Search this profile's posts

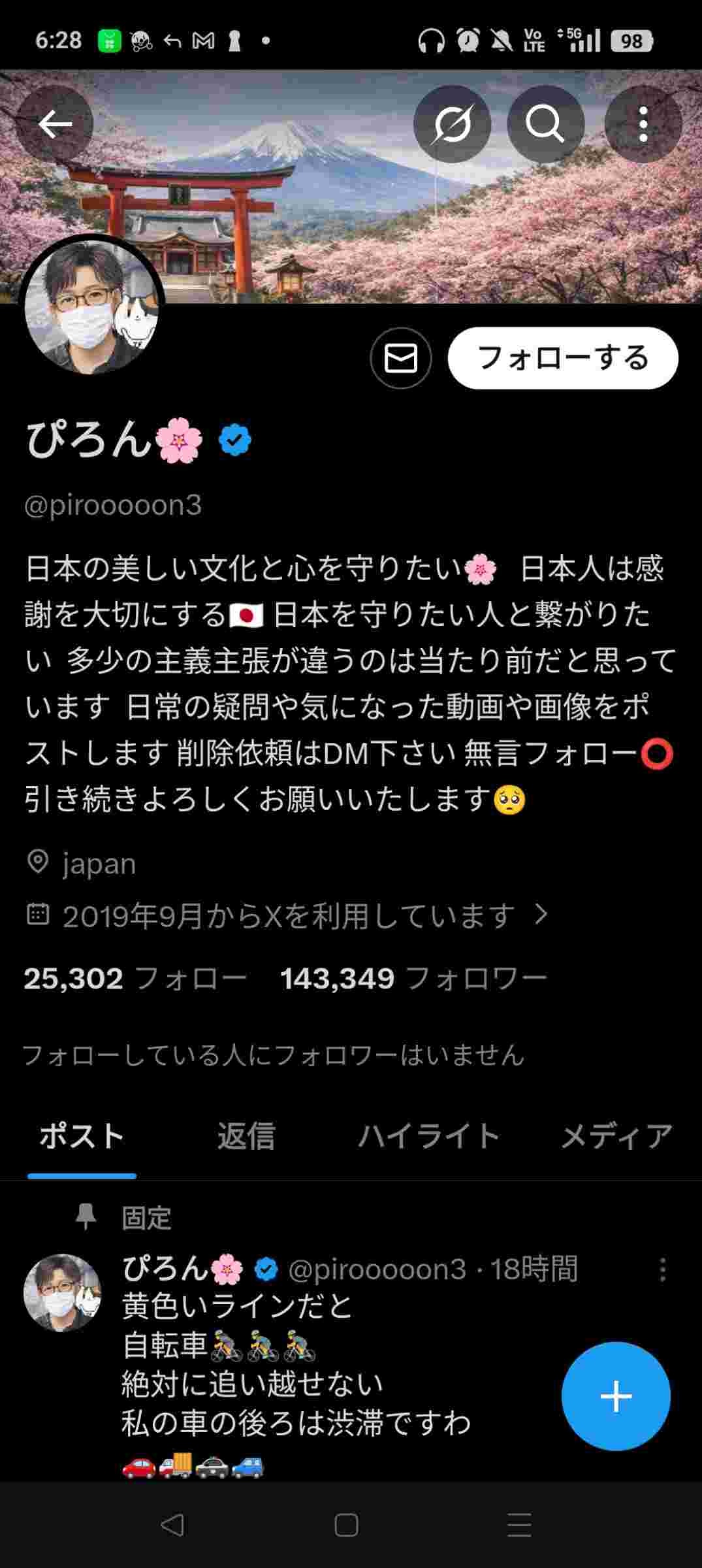pos(545,123)
